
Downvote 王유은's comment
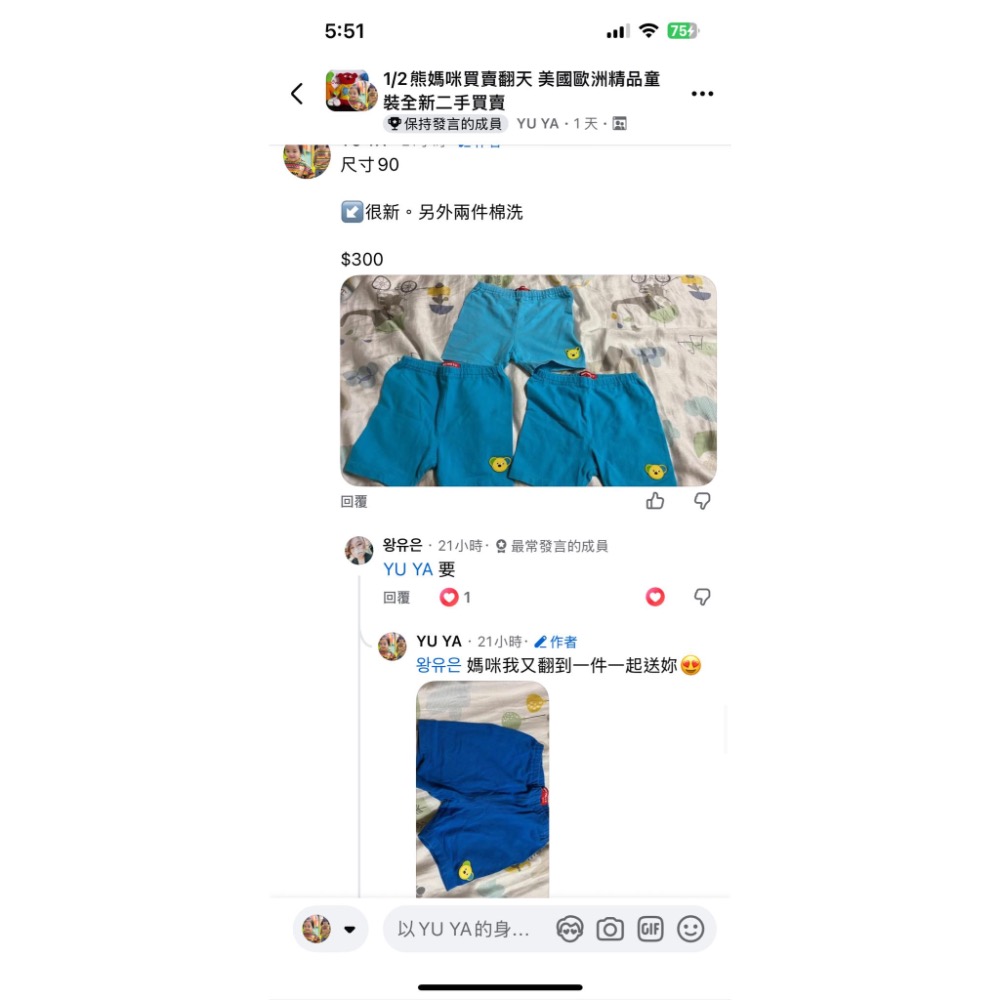pos(703,597)
